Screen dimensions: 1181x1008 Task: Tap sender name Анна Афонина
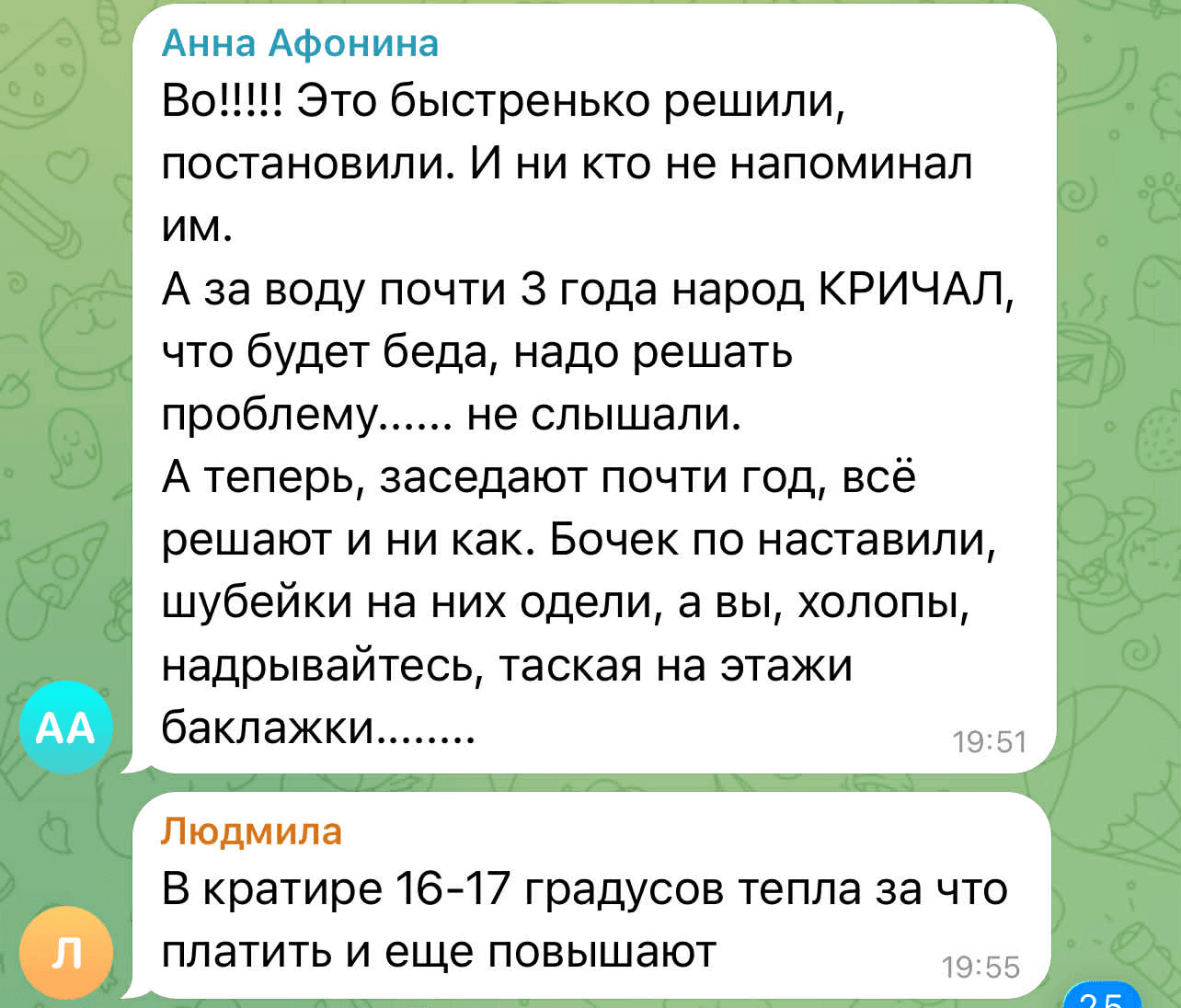(300, 43)
